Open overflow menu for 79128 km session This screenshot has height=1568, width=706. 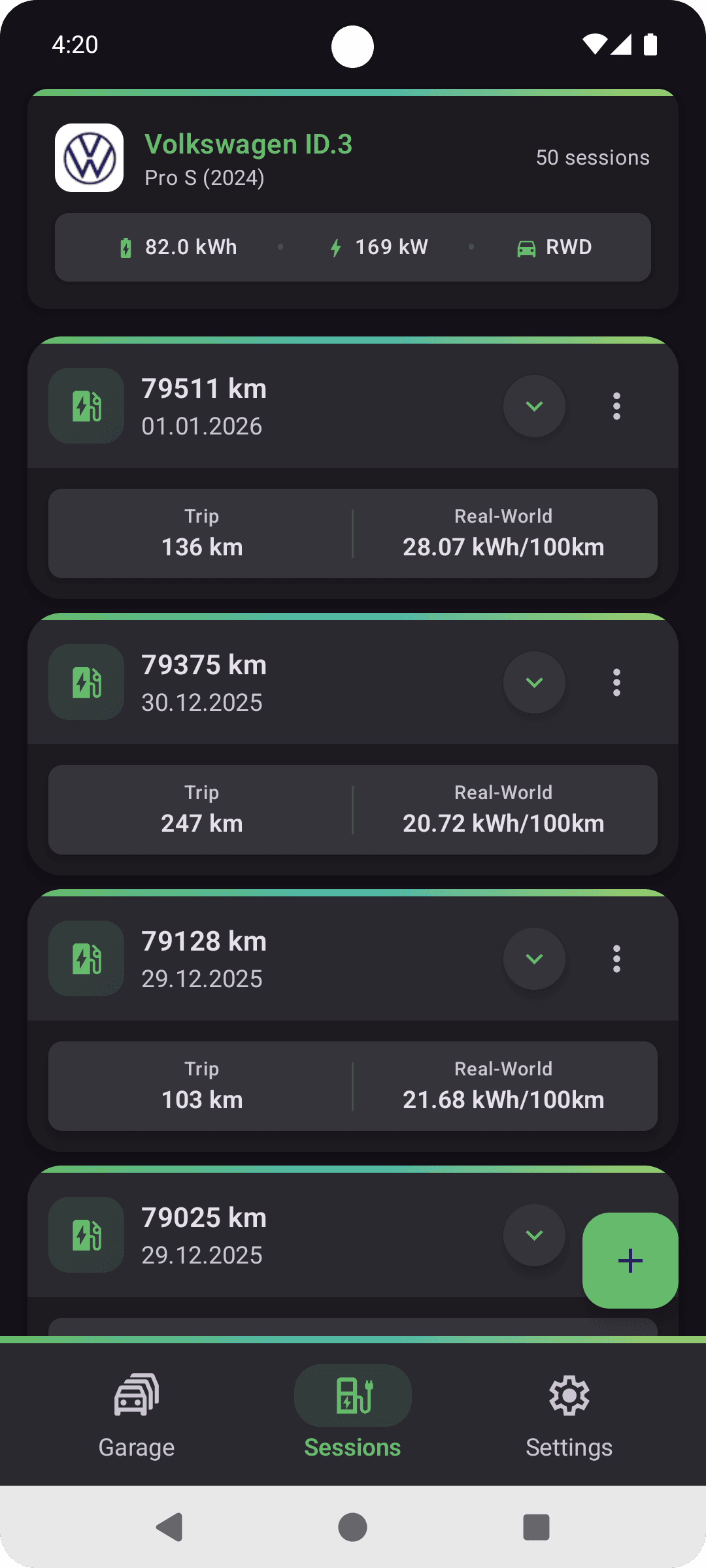click(x=616, y=958)
